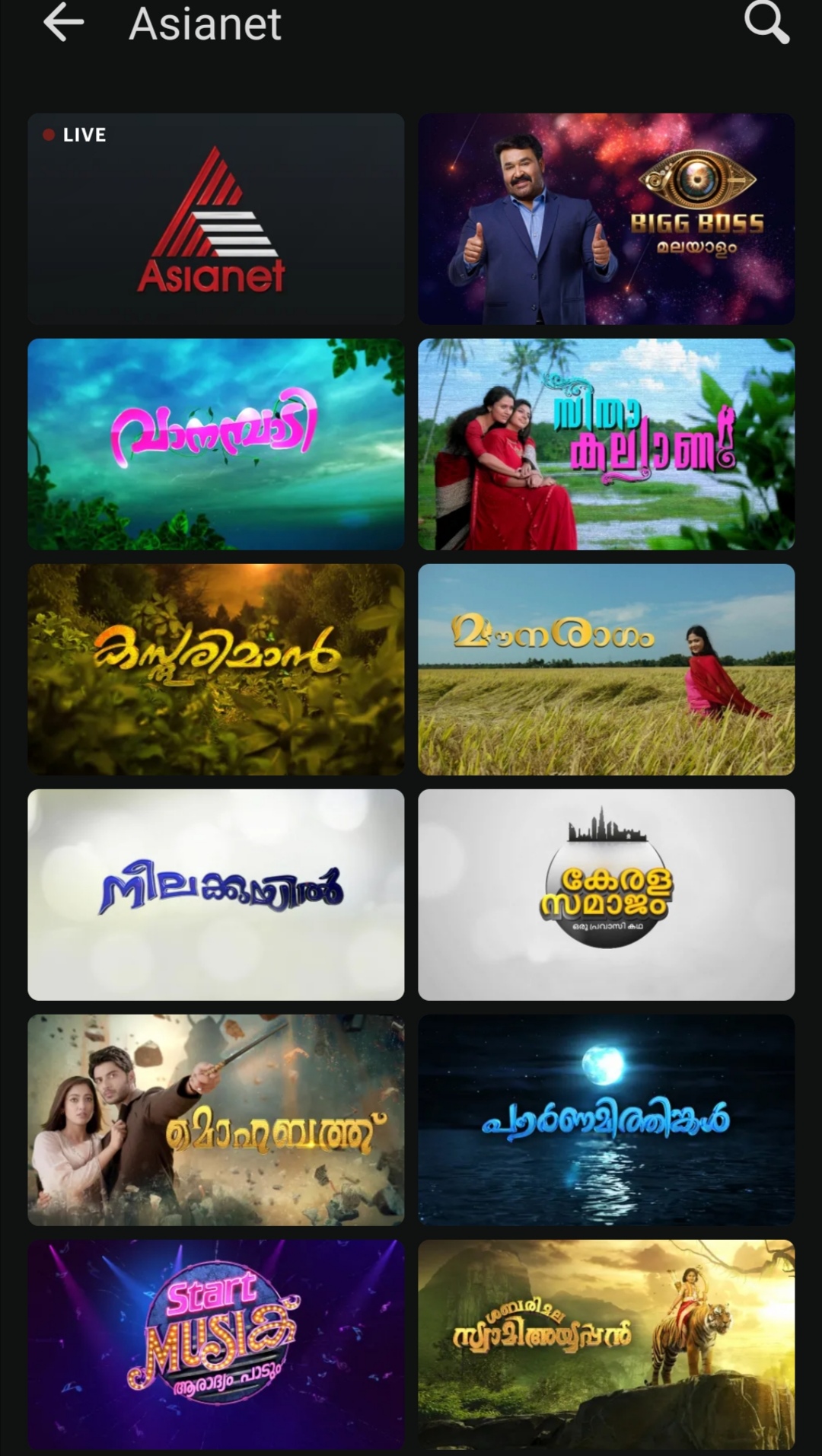Go back from the Asianet page

pos(63,23)
